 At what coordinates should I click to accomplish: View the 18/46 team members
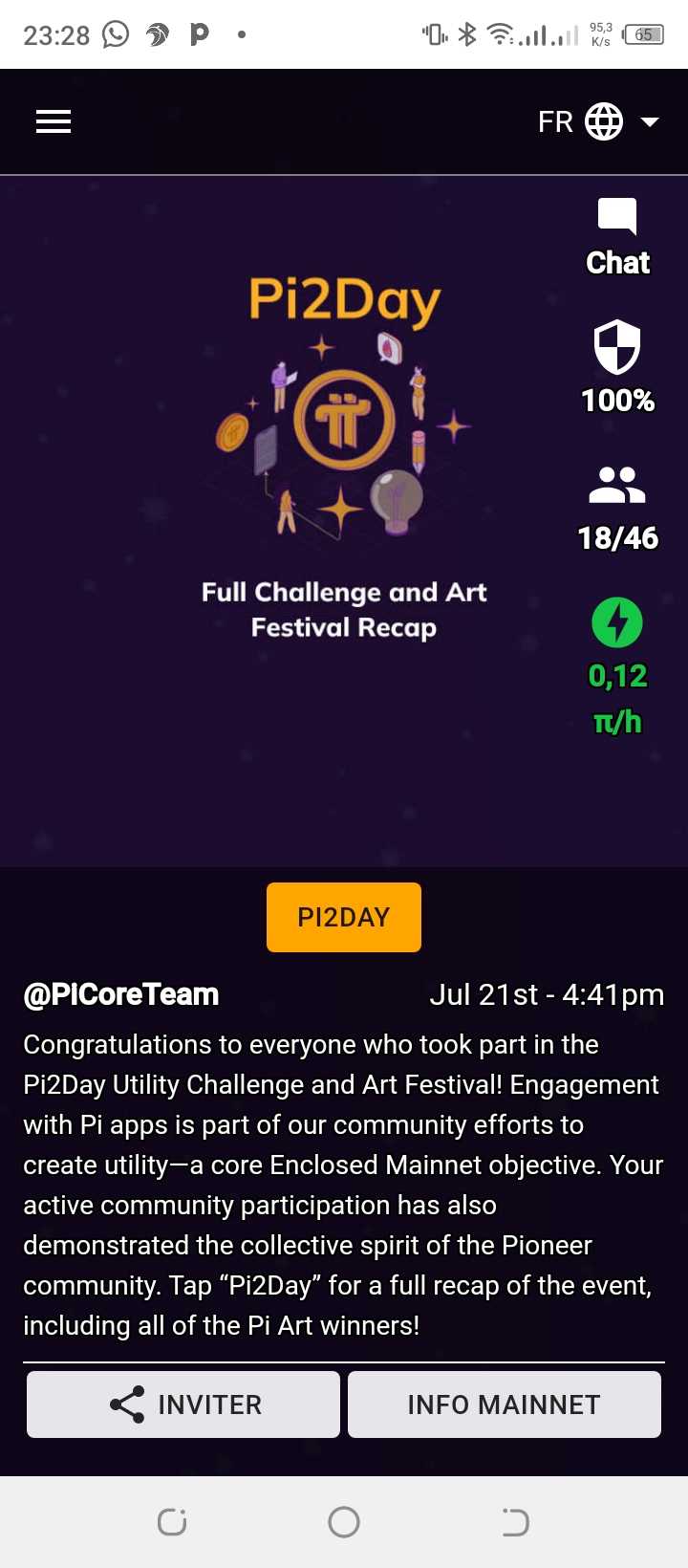[x=617, y=509]
